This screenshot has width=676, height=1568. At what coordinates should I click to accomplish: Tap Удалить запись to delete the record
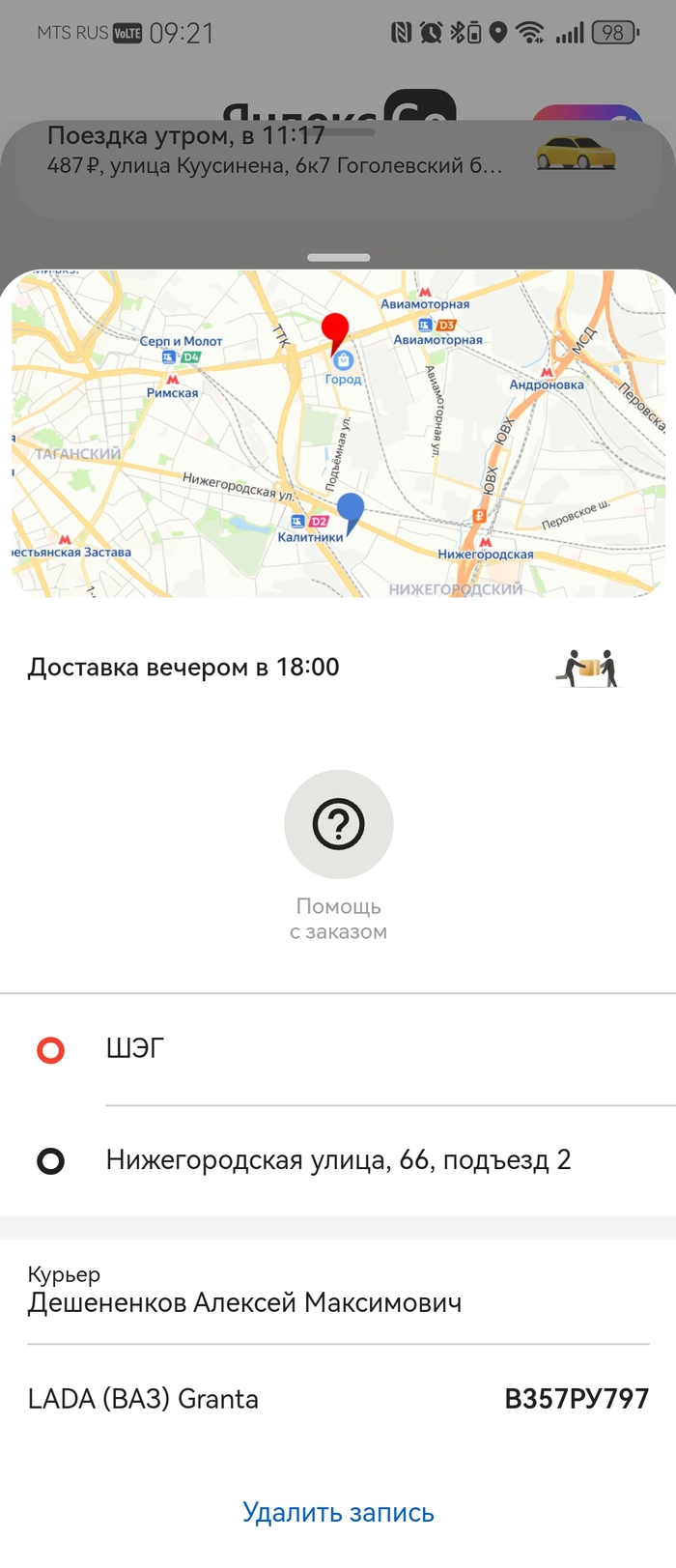(x=338, y=1513)
